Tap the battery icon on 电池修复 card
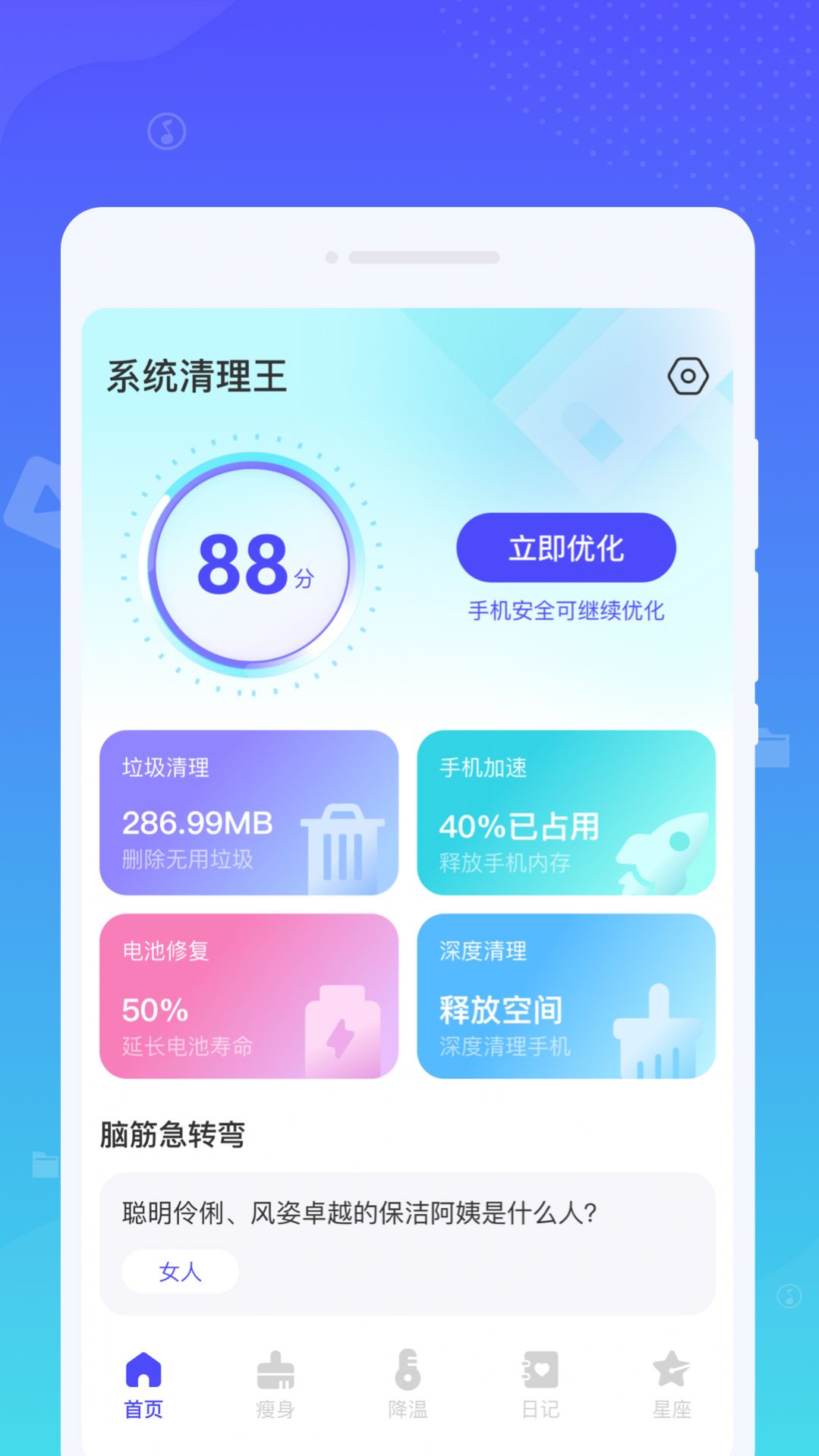Screen dimensions: 819x1456 [x=342, y=1024]
